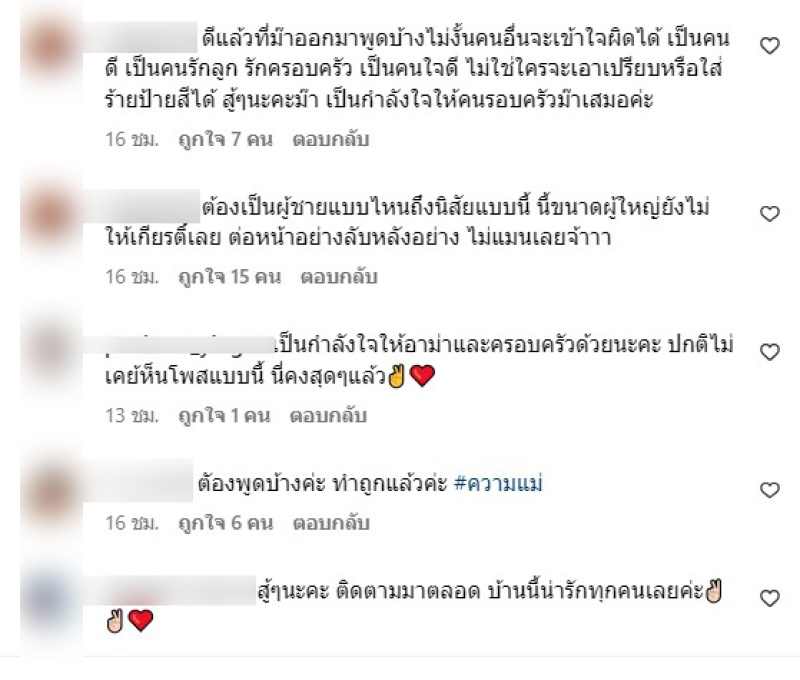Reply (ตอบกลับ) to the comment with 7 likes
800x680 pixels.
point(330,140)
